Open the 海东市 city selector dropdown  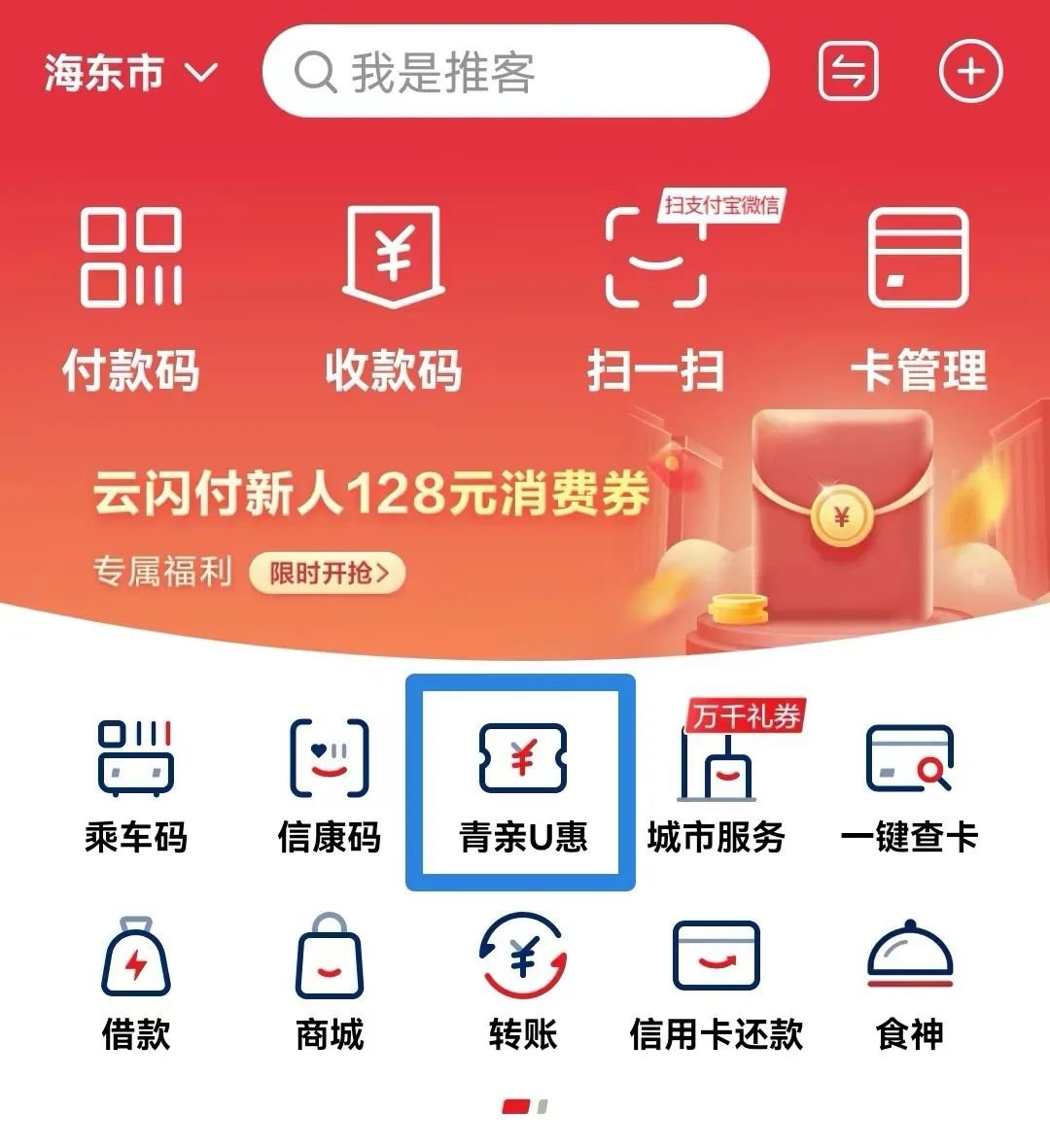(x=130, y=74)
